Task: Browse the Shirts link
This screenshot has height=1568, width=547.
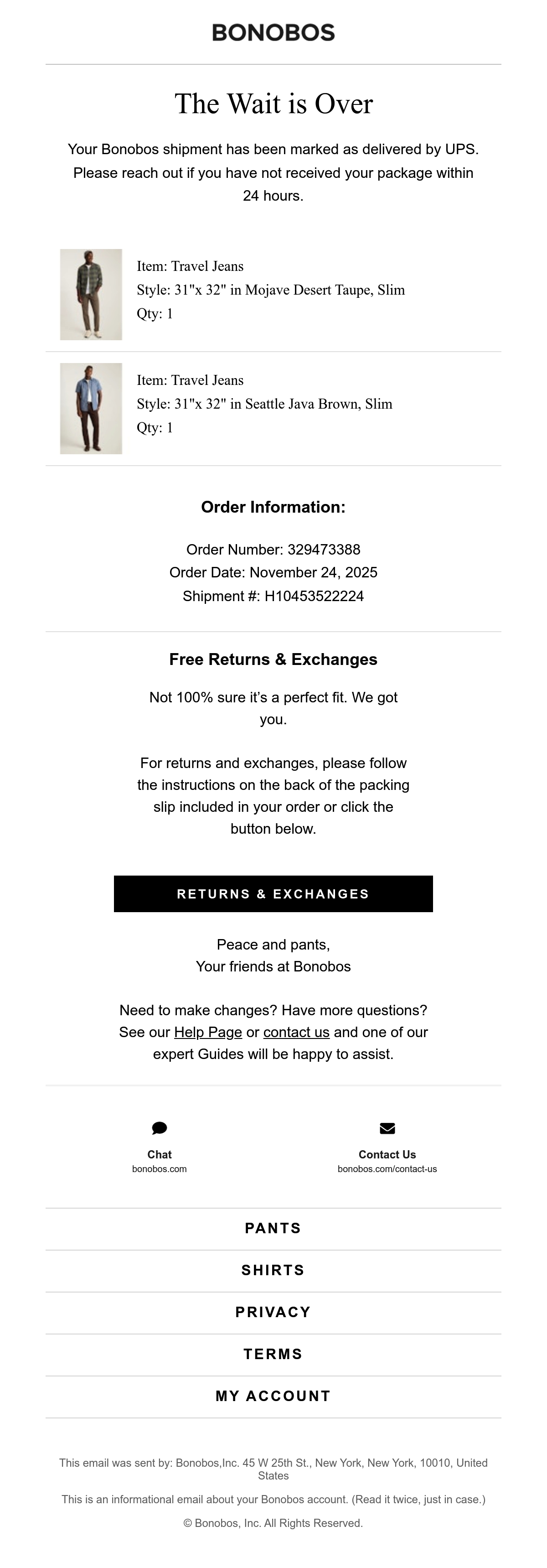Action: [273, 1270]
